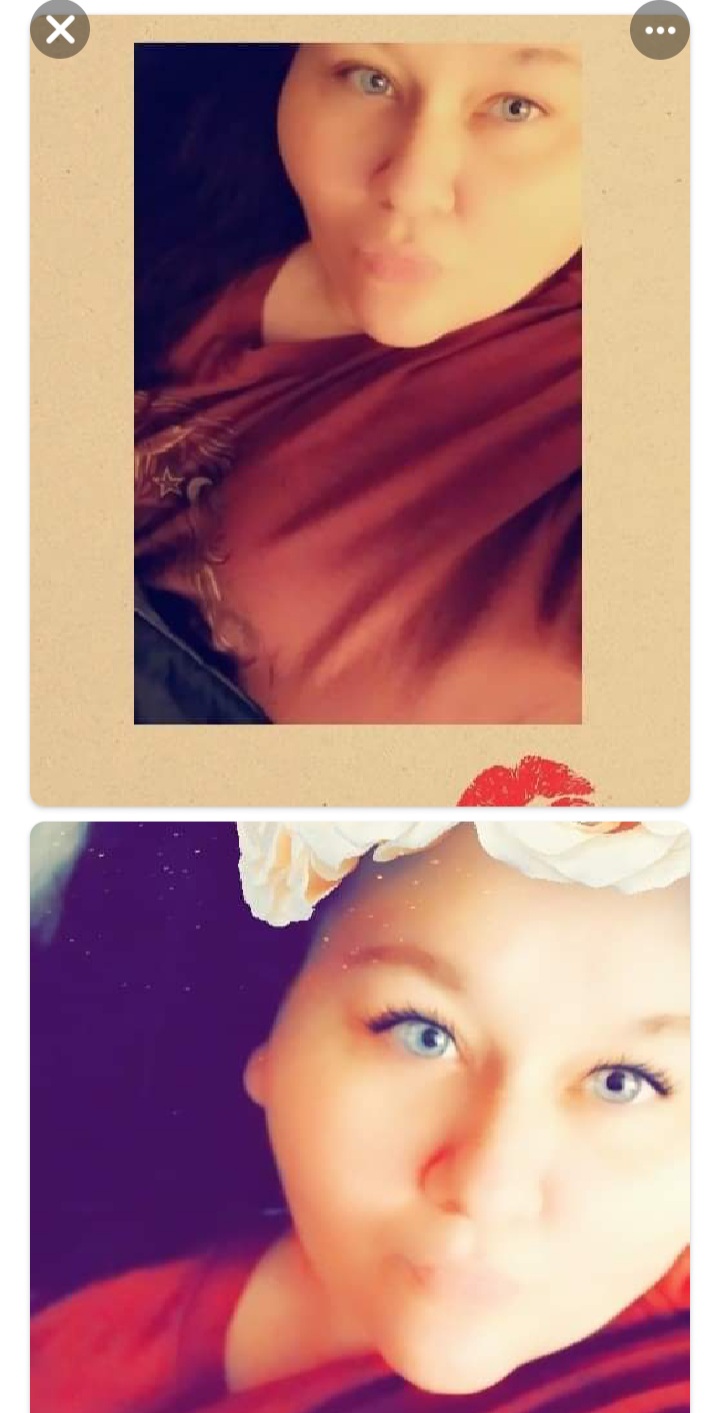Open the flower-crown bottom photo
This screenshot has height=1413, width=720.
coord(360,1117)
